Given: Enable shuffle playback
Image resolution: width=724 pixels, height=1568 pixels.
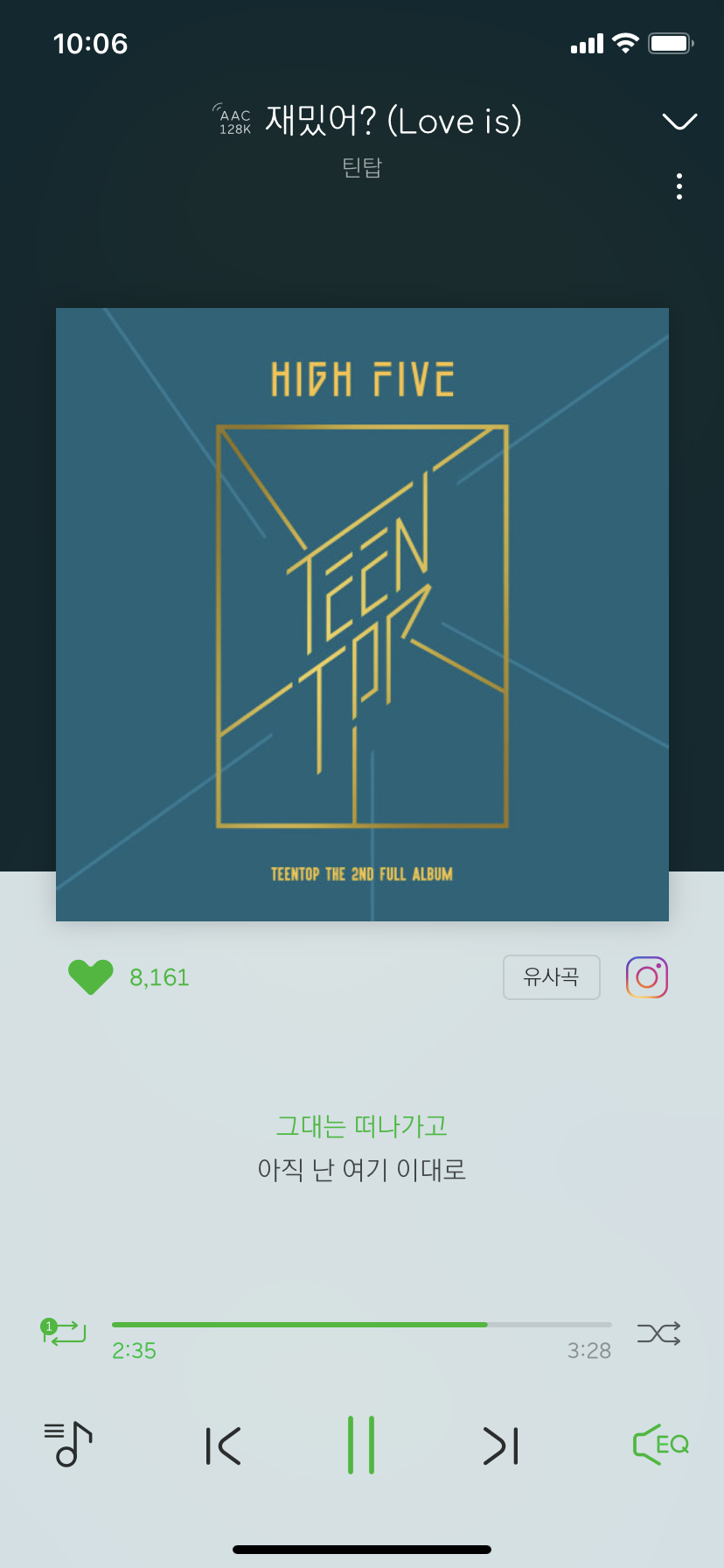Looking at the screenshot, I should coord(658,1333).
